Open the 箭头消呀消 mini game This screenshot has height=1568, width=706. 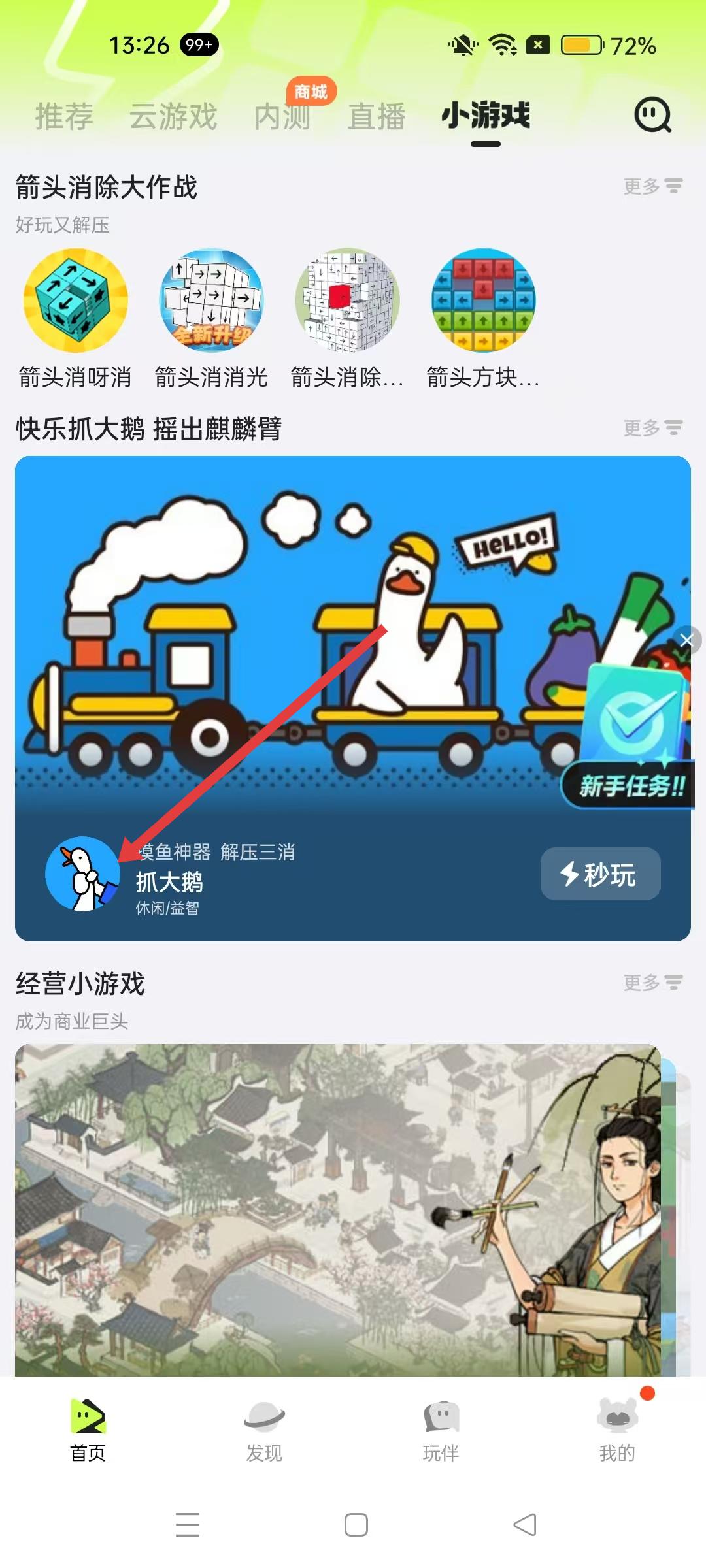(75, 301)
